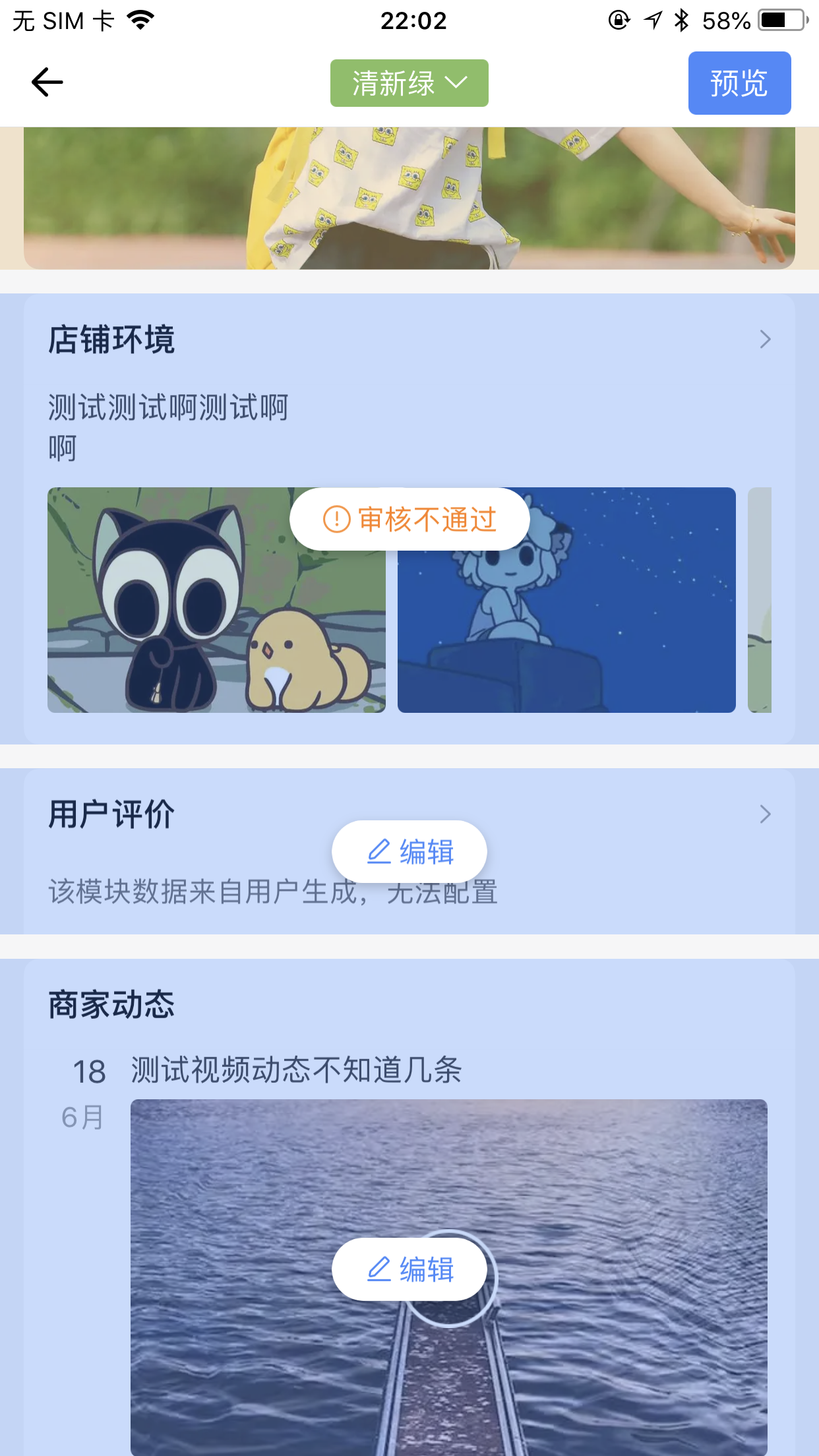
Task: Expand 店铺环境 section with its chevron
Action: point(765,340)
